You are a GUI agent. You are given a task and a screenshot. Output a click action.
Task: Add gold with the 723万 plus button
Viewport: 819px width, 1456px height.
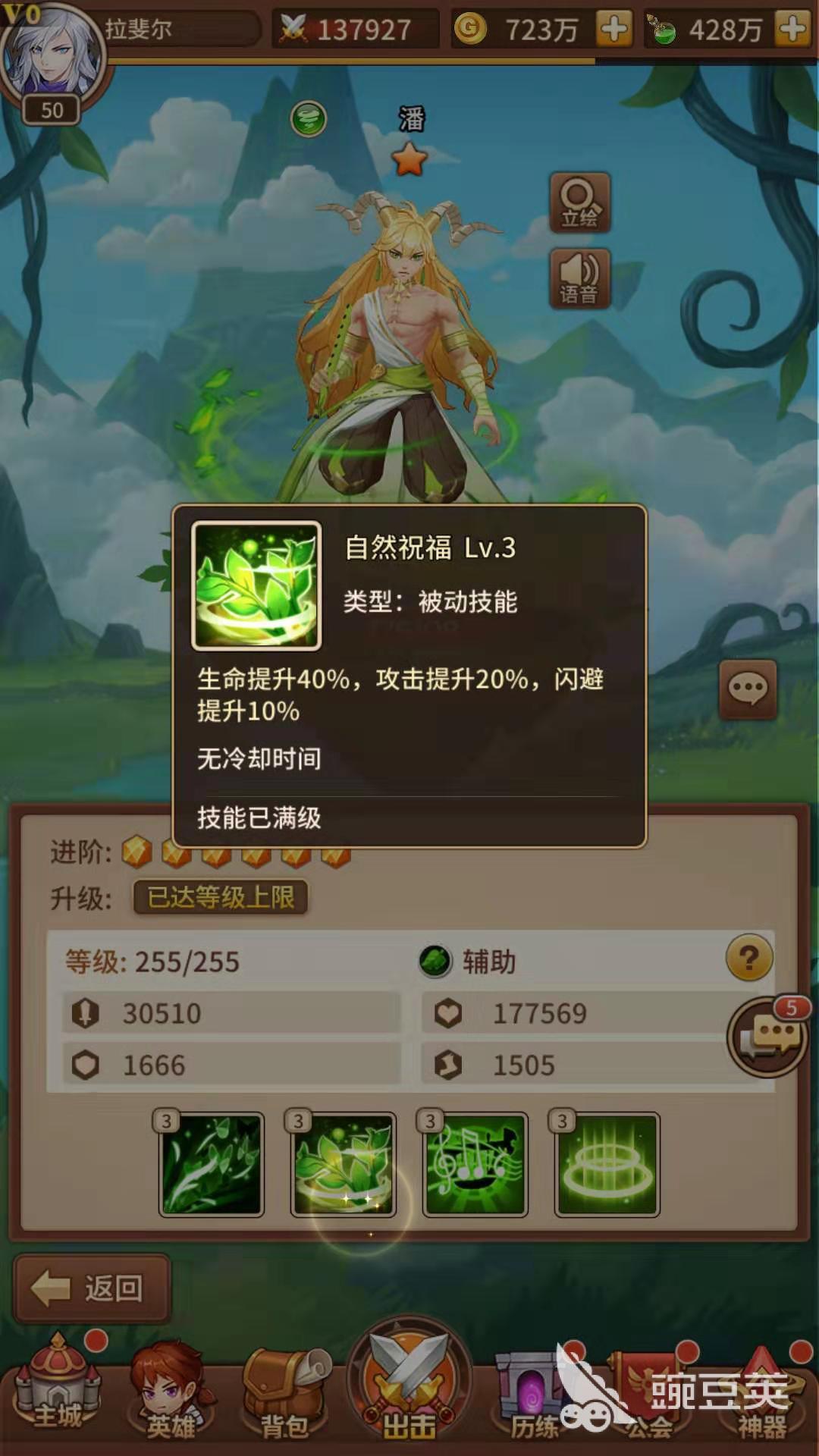tap(613, 30)
